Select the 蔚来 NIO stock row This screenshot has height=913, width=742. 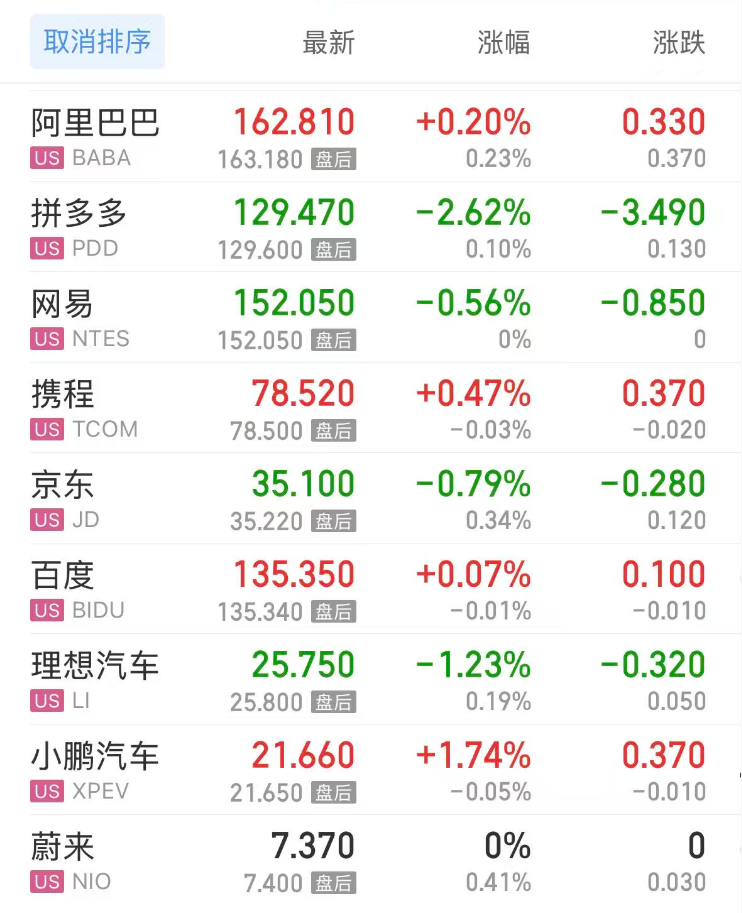(x=70, y=861)
